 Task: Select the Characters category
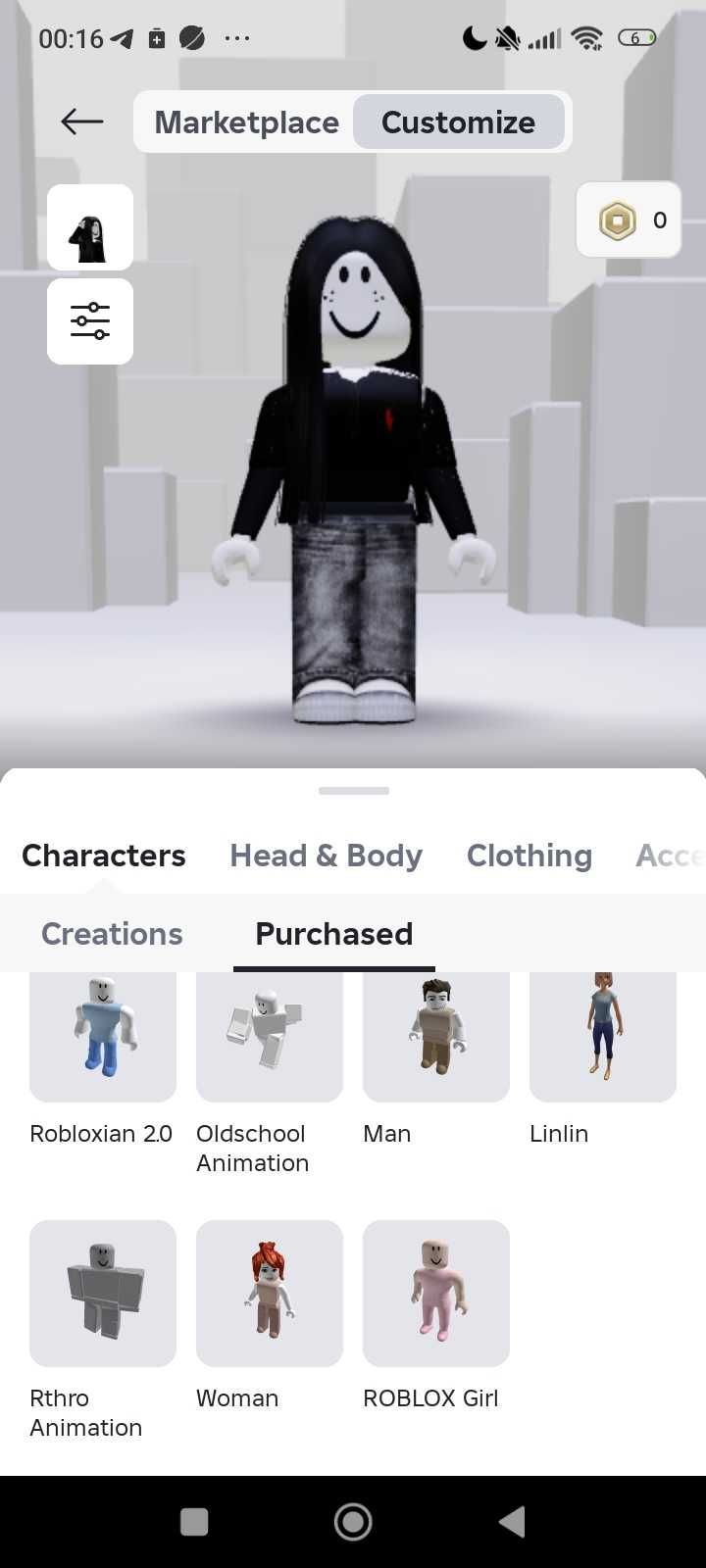click(104, 856)
